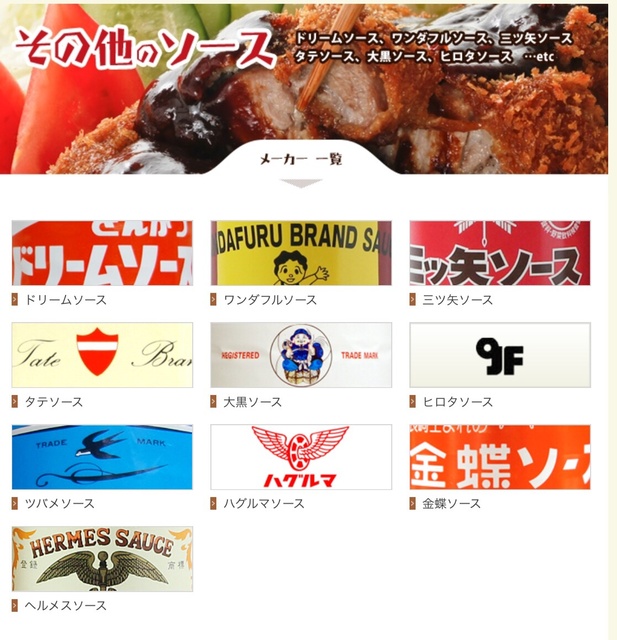
Task: Select the ハグルマソース tile
Action: coord(301,457)
